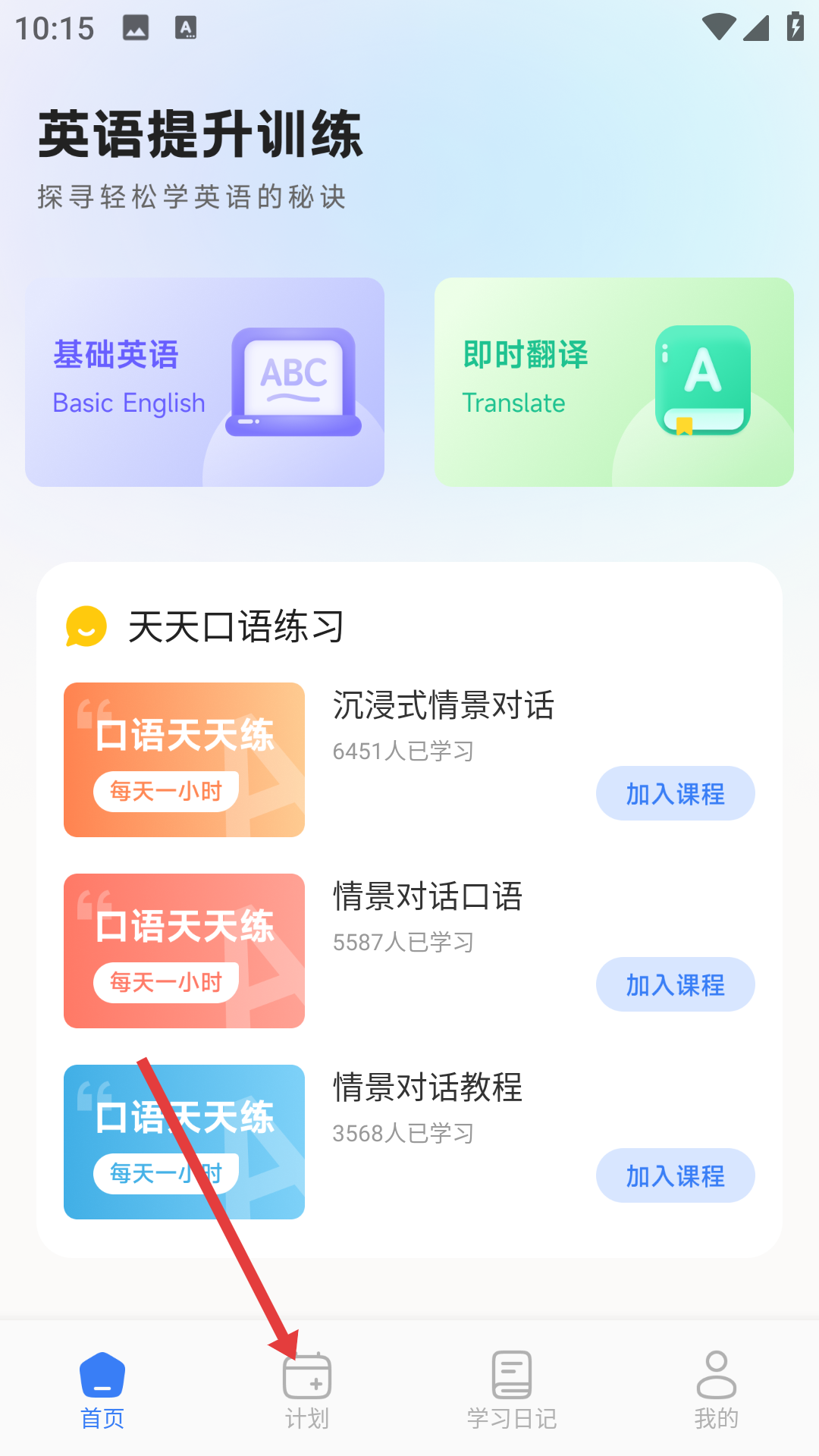Select the 我的 tab
Image resolution: width=819 pixels, height=1456 pixels.
pos(717,1389)
